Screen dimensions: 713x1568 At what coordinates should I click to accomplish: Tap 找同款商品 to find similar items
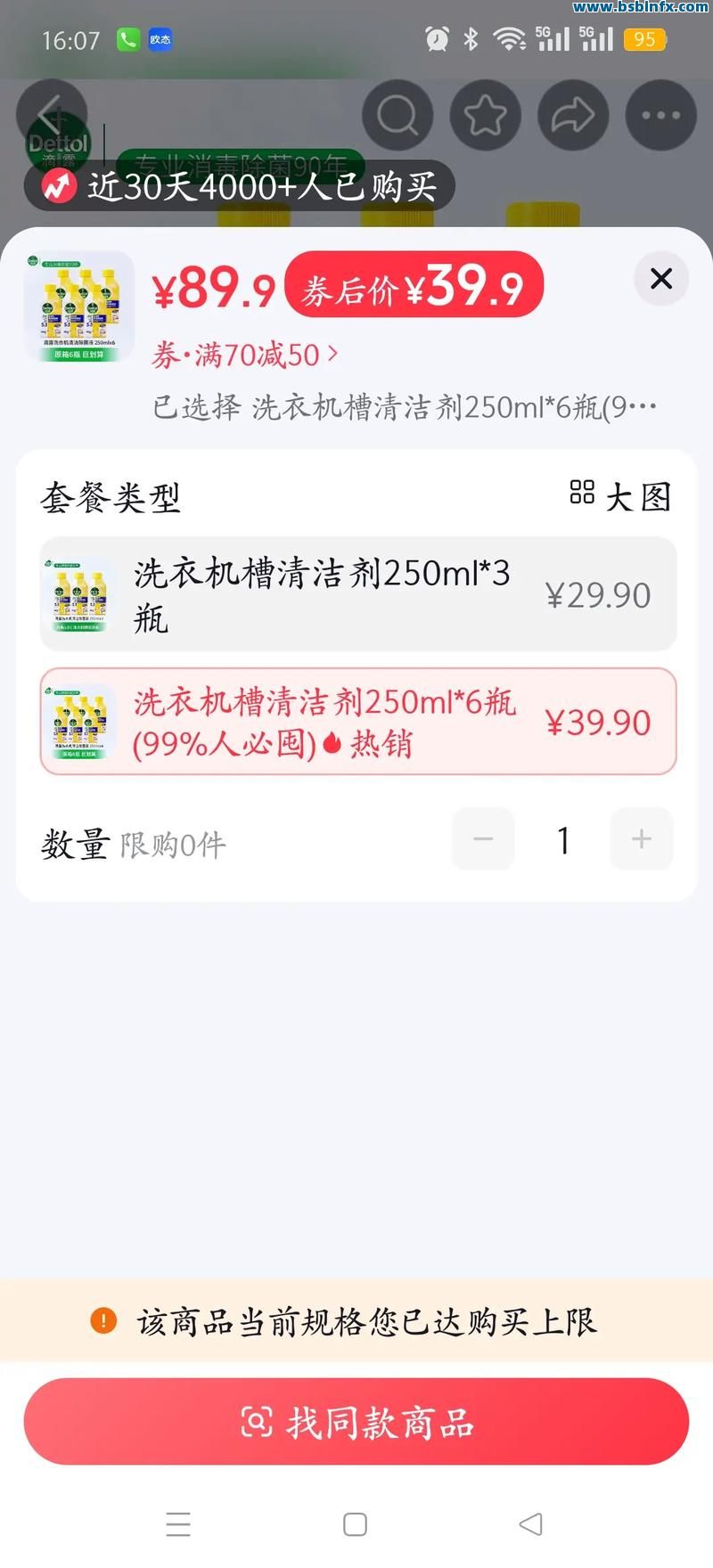coord(356,1422)
